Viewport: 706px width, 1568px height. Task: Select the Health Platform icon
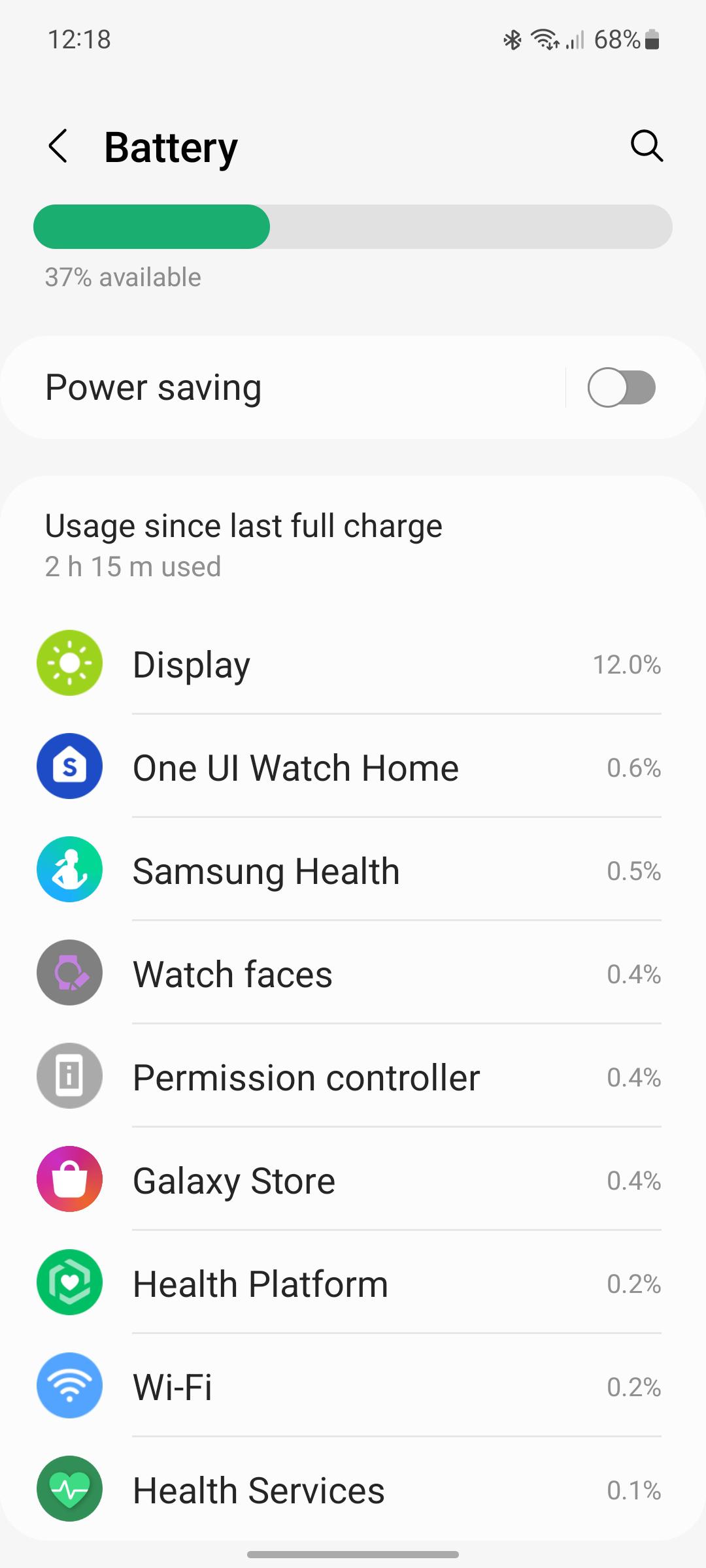[x=69, y=1282]
